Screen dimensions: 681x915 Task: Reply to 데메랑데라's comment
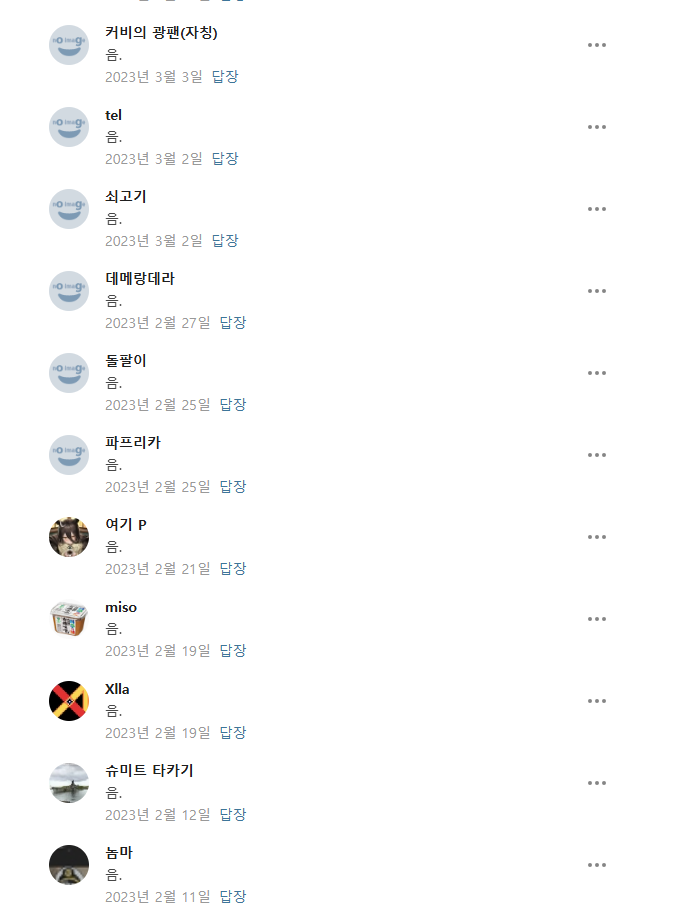(x=233, y=322)
